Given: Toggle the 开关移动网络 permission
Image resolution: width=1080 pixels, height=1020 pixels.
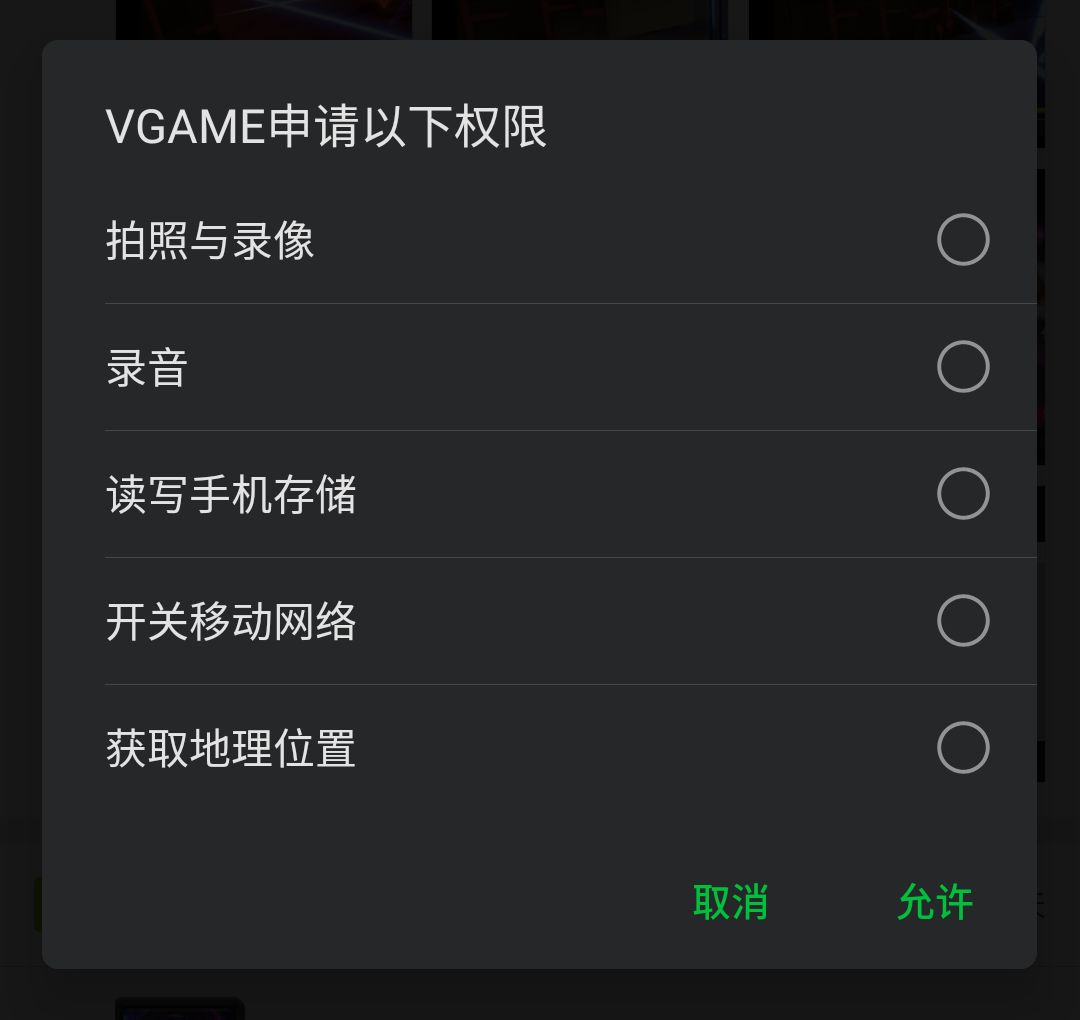Looking at the screenshot, I should click(962, 621).
